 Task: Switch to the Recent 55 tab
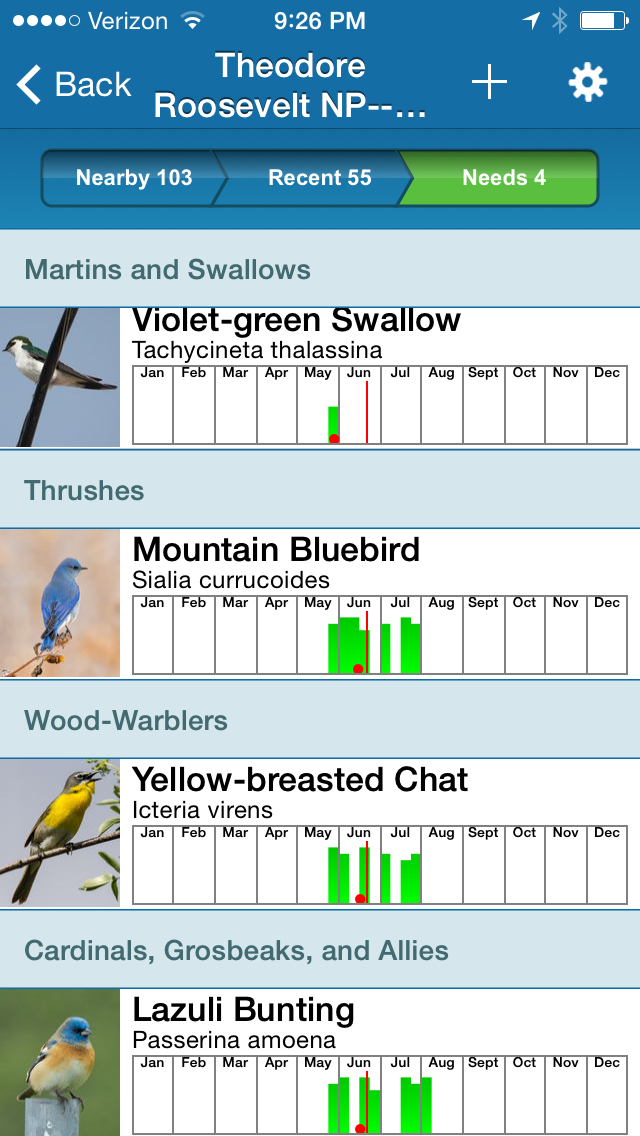pos(319,178)
